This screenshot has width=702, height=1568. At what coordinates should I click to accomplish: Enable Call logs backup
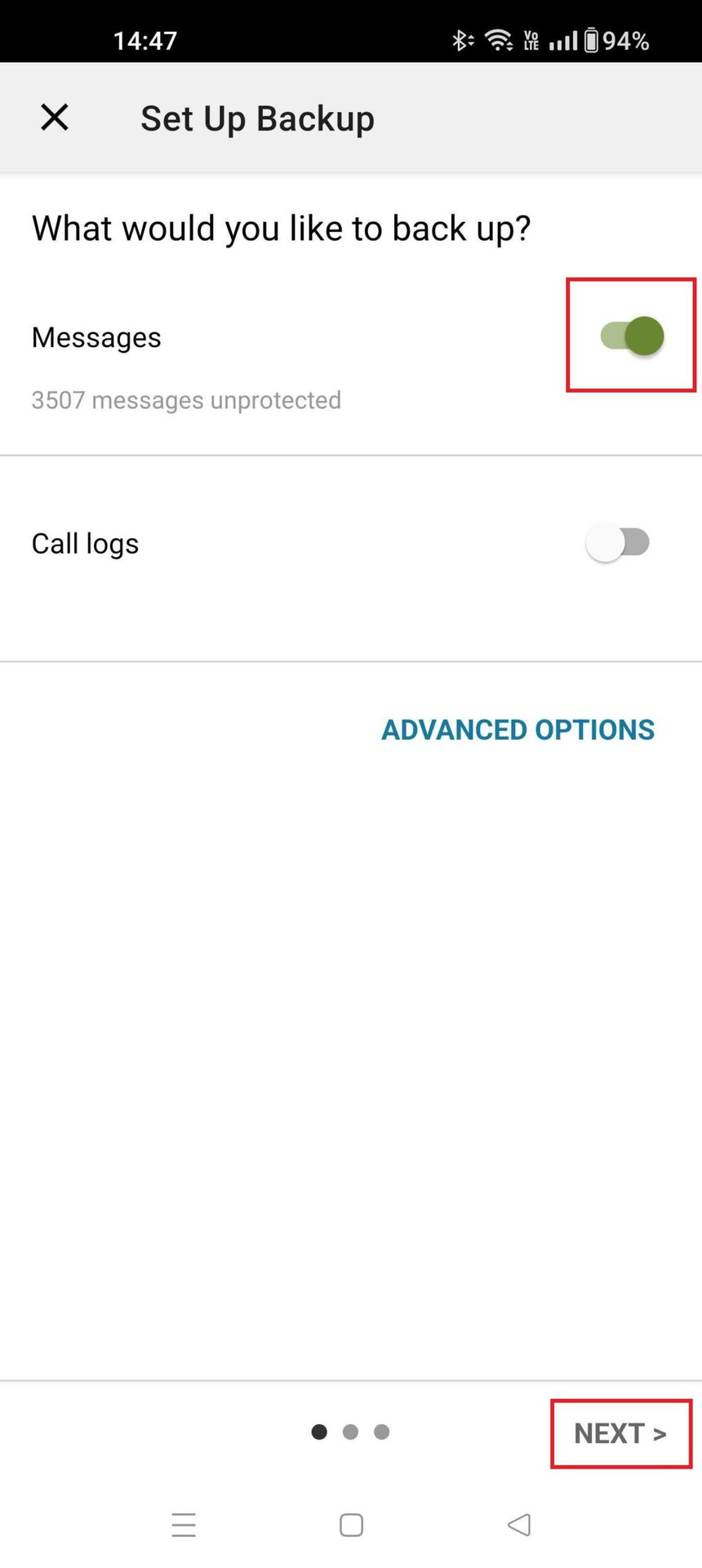[x=618, y=542]
